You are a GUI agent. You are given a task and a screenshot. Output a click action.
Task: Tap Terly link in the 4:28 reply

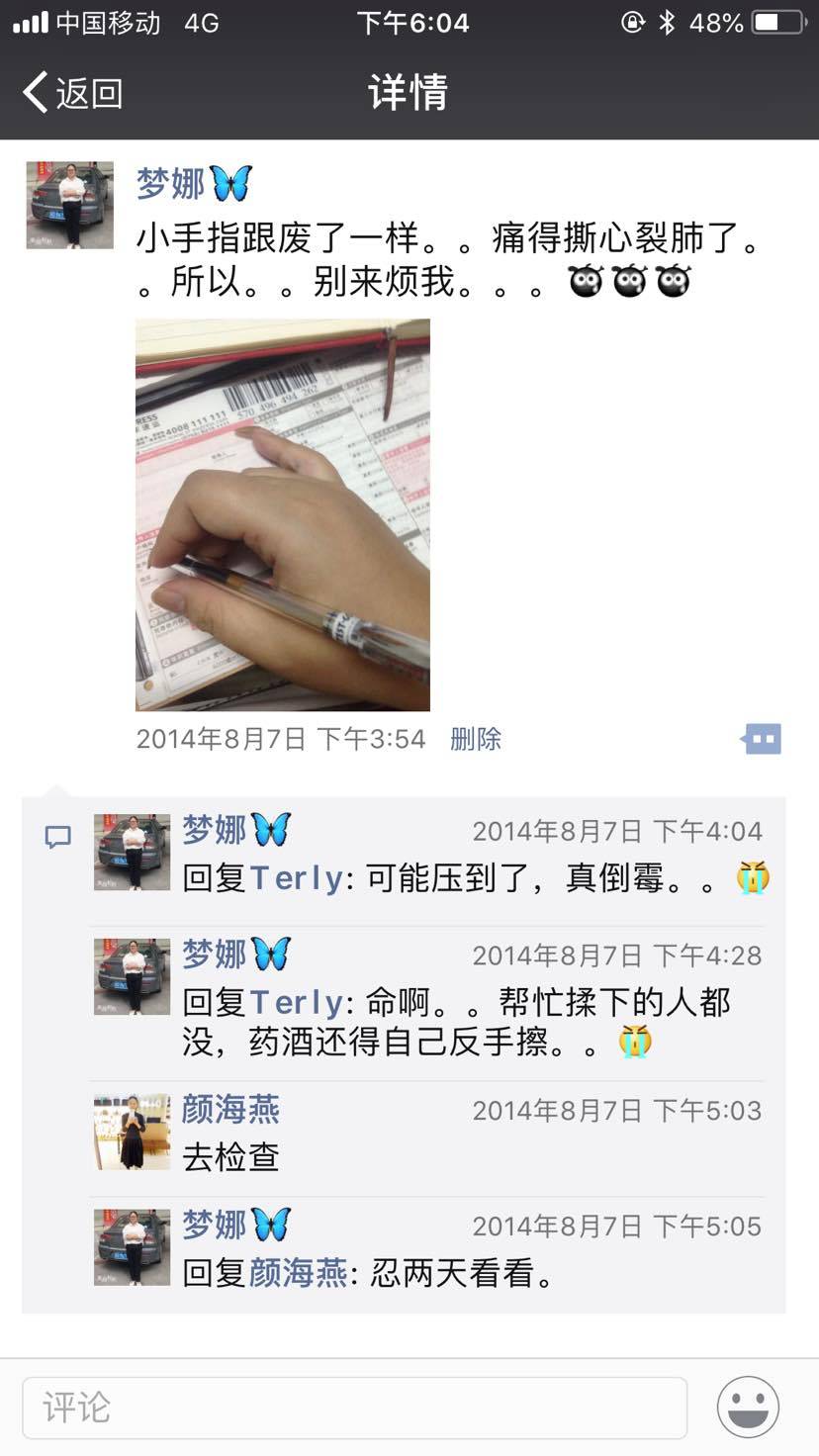click(x=296, y=1003)
